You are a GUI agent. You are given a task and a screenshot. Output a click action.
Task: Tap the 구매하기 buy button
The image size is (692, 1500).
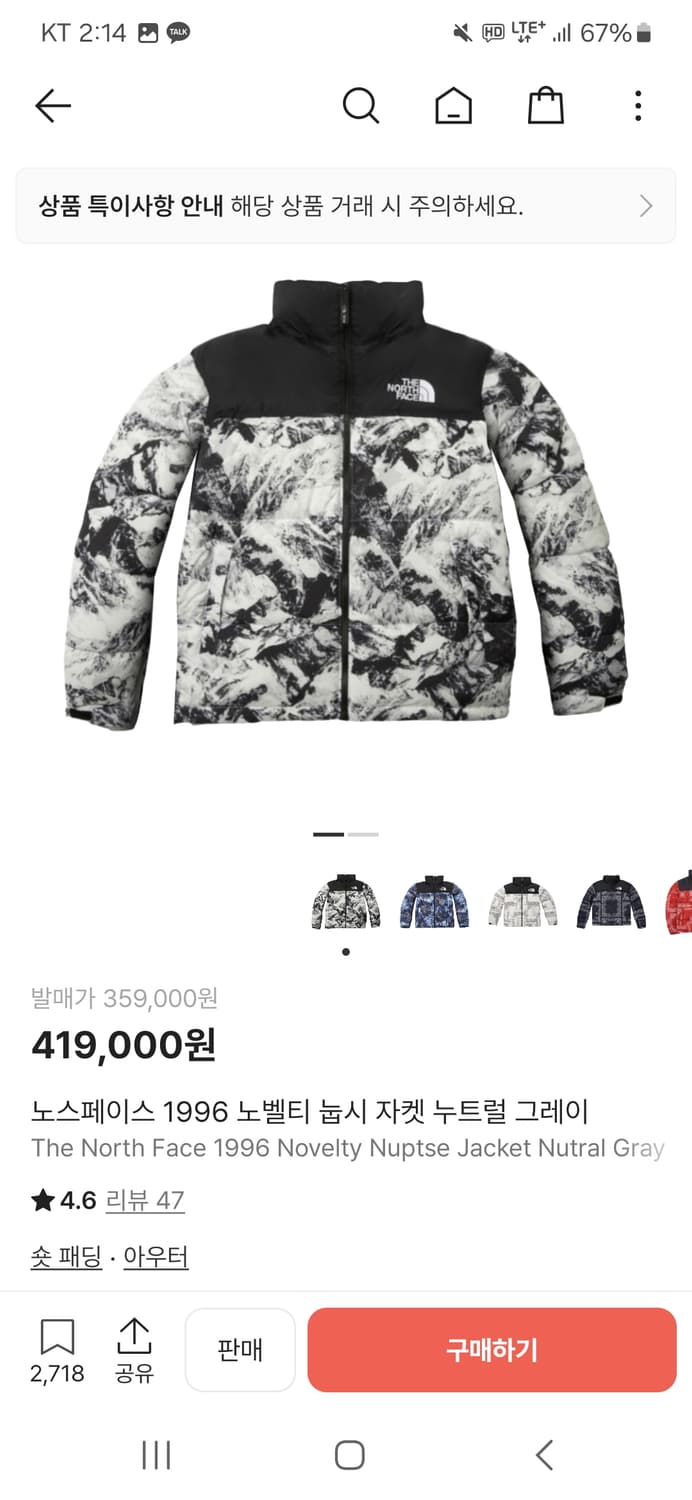491,1350
